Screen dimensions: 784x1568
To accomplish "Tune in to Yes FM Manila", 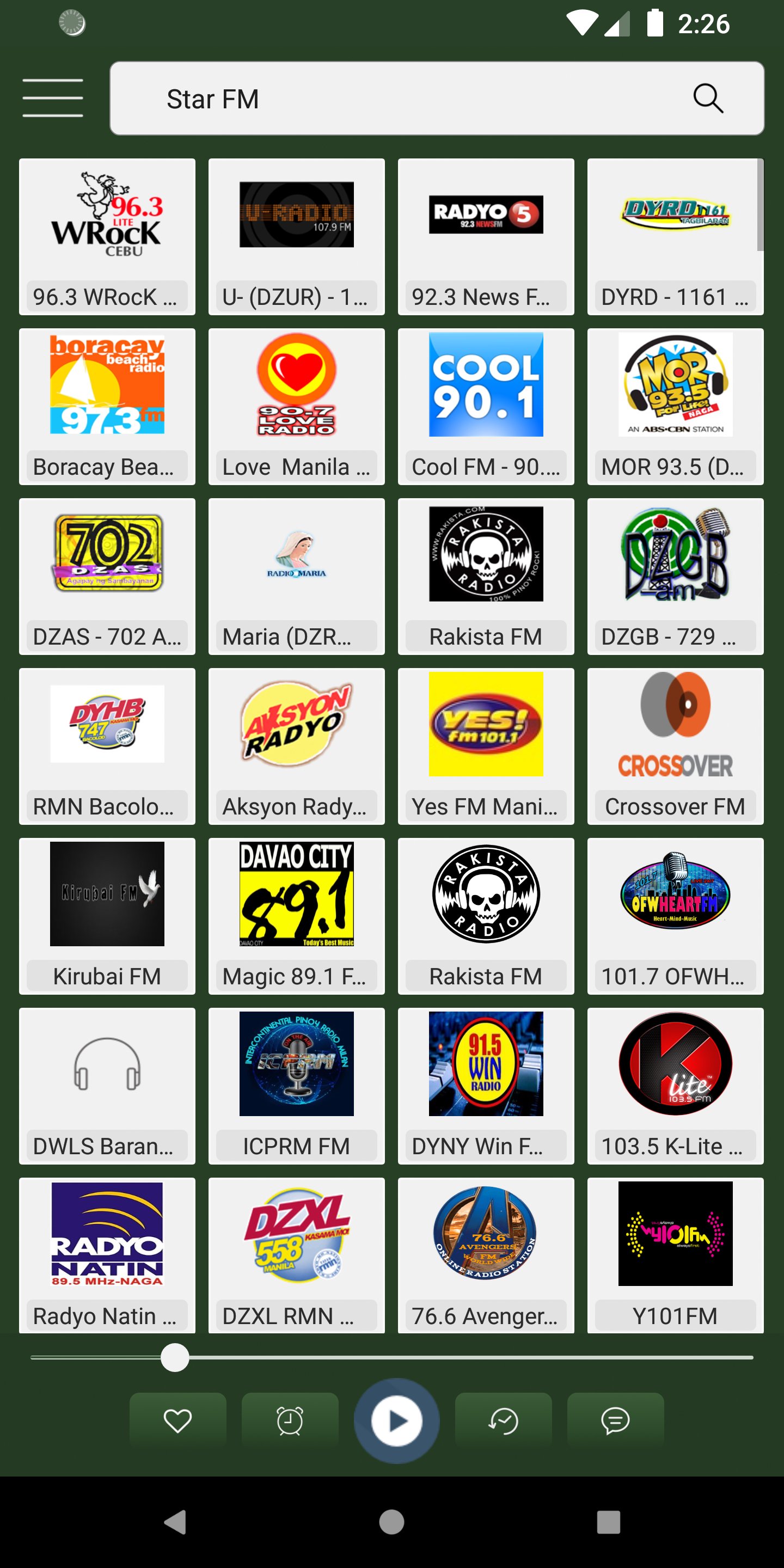I will (486, 746).
